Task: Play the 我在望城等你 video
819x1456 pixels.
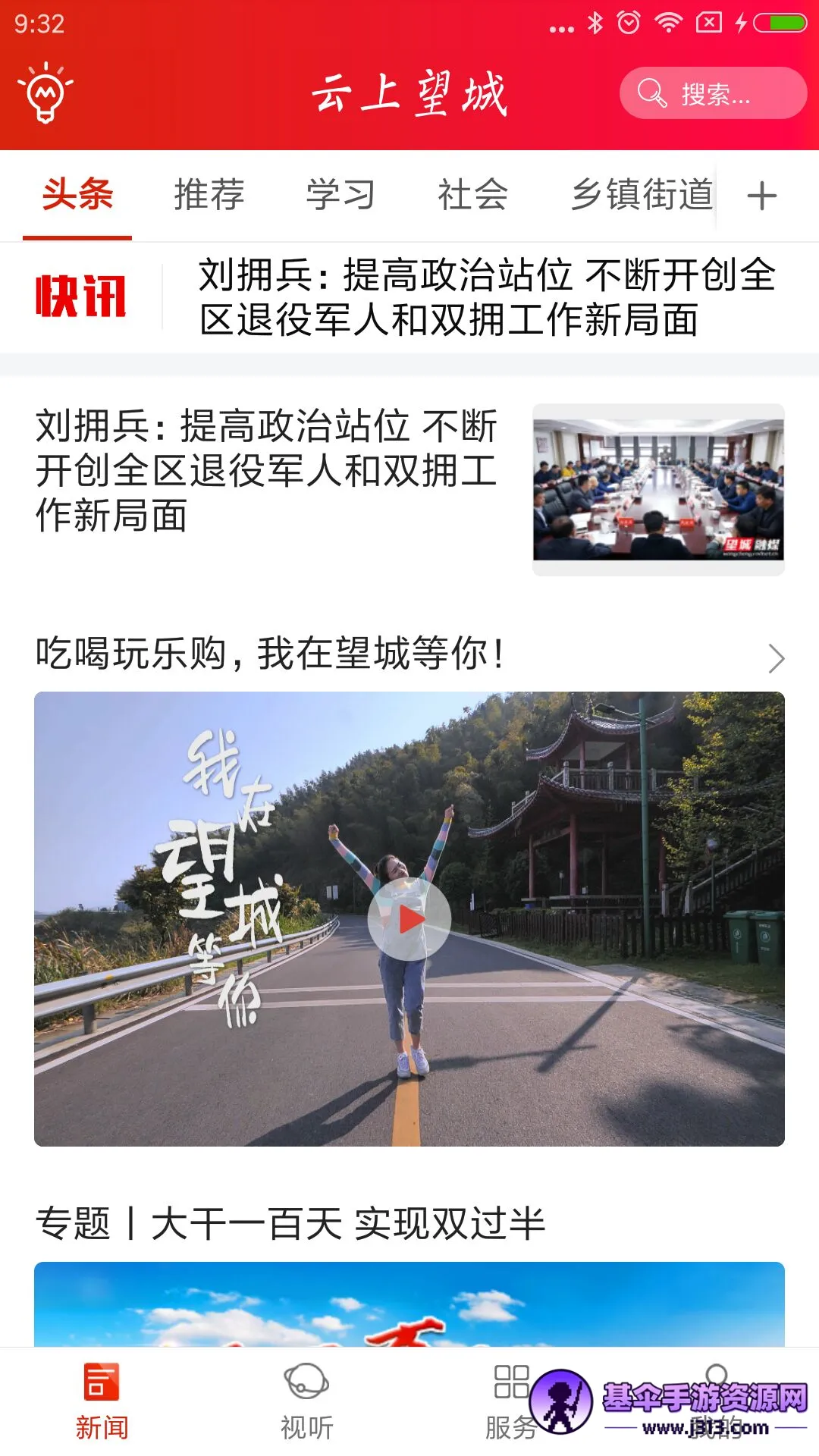Action: tap(409, 919)
